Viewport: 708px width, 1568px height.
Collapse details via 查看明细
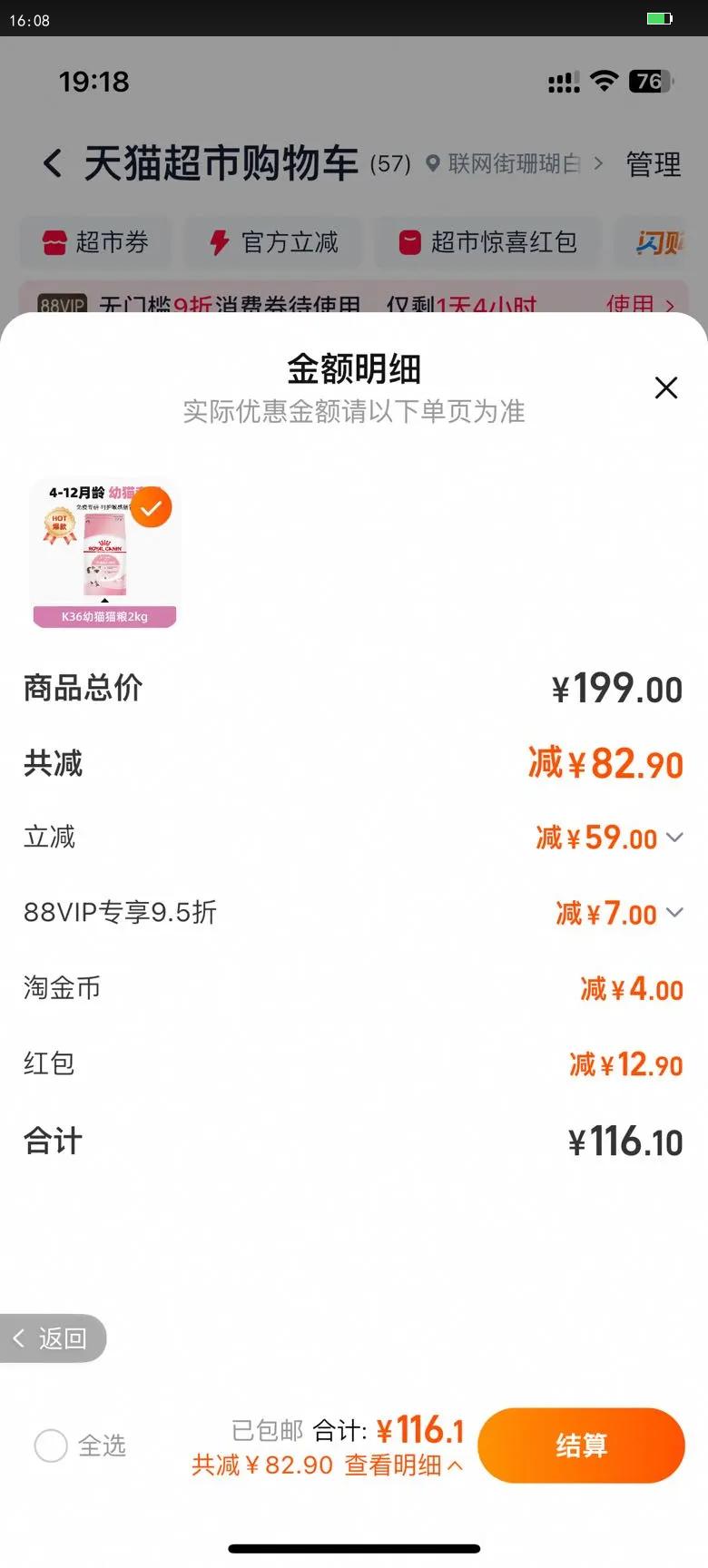coord(403,1465)
